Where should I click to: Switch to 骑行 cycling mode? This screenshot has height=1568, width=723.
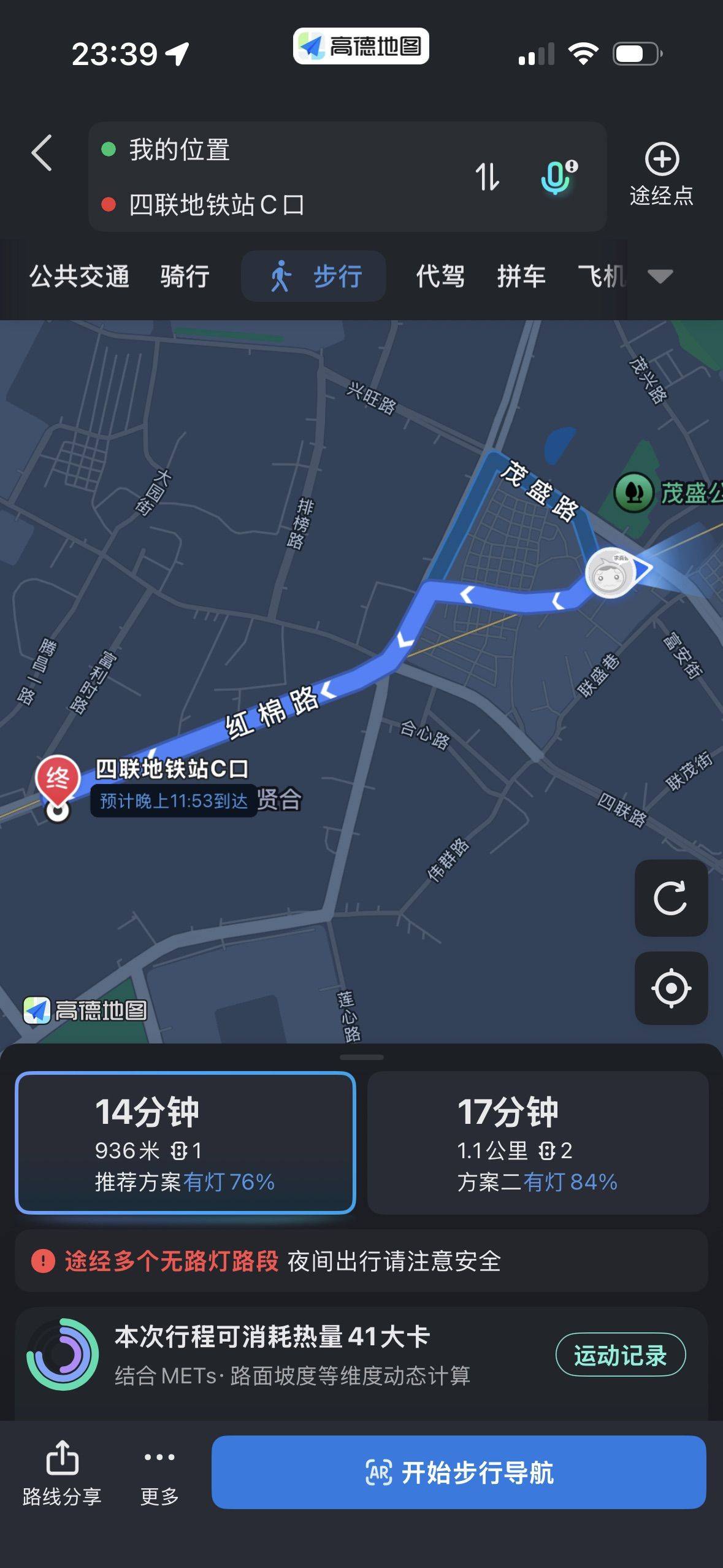pyautogui.click(x=185, y=276)
